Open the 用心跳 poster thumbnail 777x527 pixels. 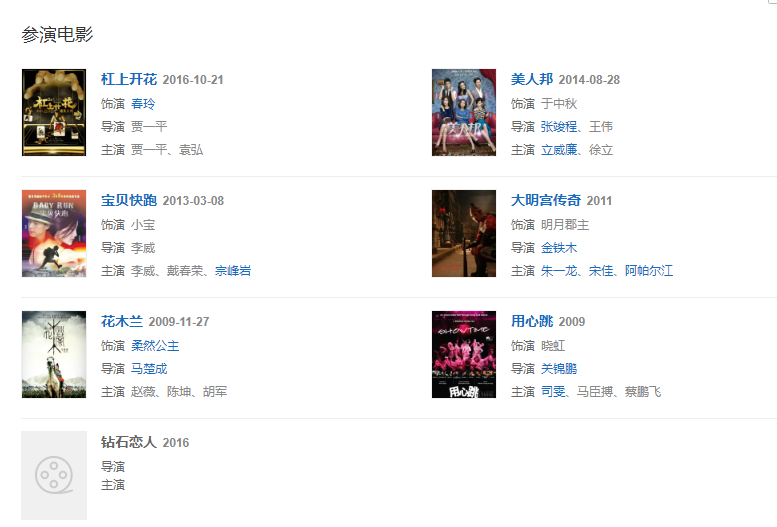point(464,354)
